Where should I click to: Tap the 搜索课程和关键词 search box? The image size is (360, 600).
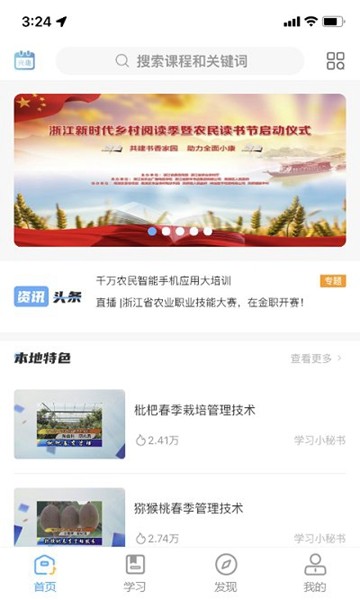(x=180, y=61)
